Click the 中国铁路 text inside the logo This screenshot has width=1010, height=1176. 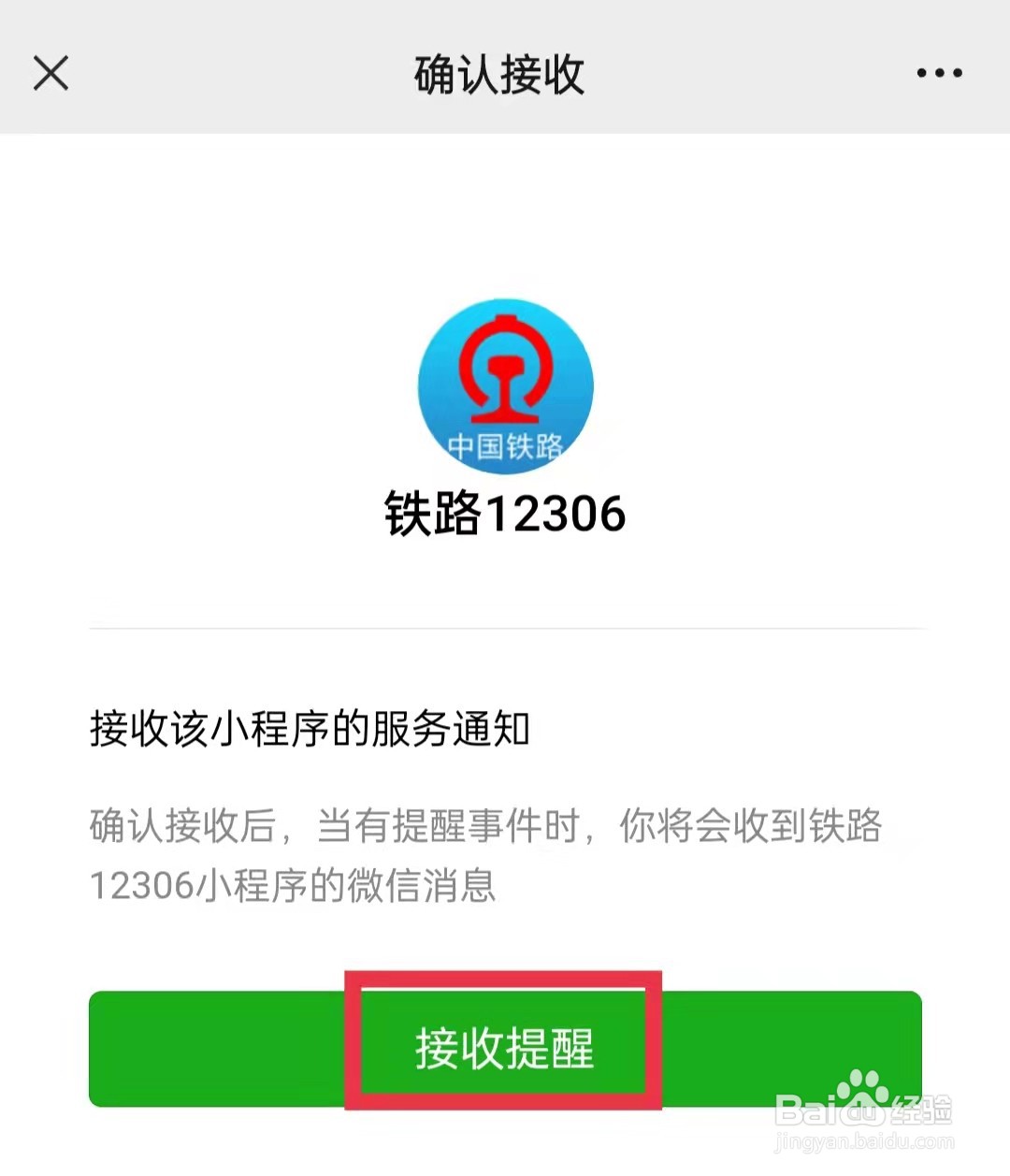point(505,443)
